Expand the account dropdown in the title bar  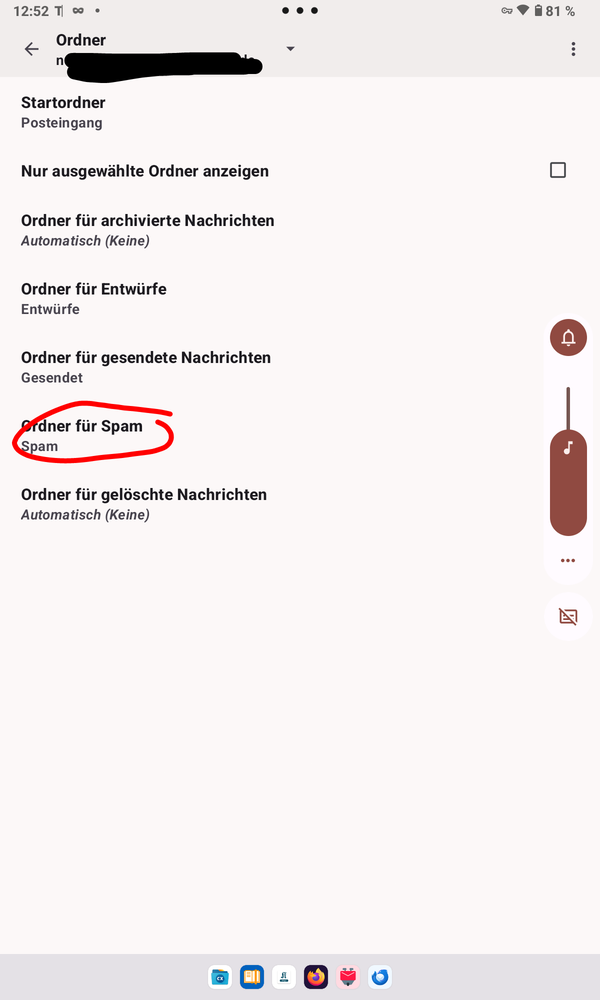coord(290,49)
